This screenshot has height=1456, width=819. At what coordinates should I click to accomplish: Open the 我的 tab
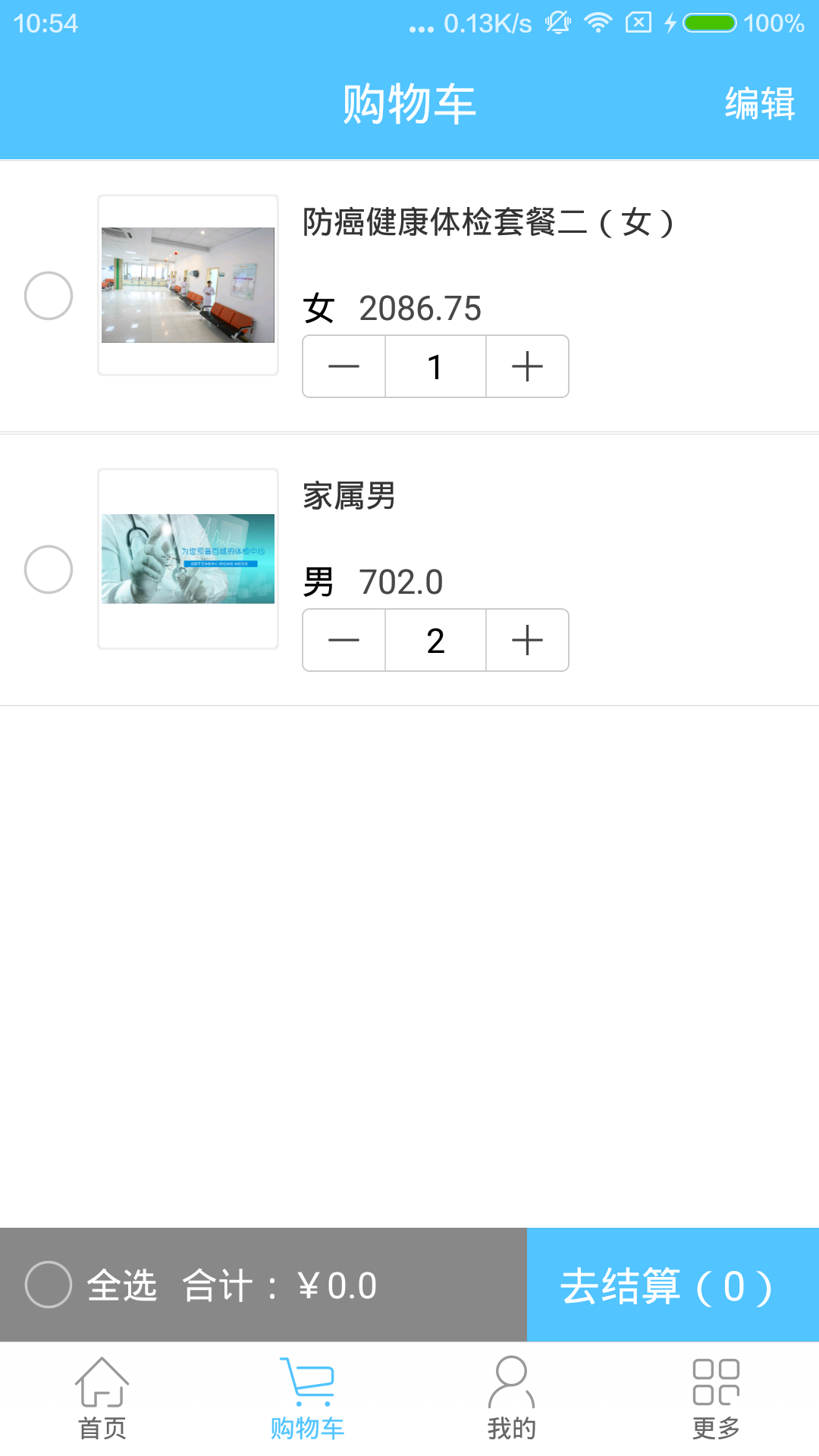512,1398
